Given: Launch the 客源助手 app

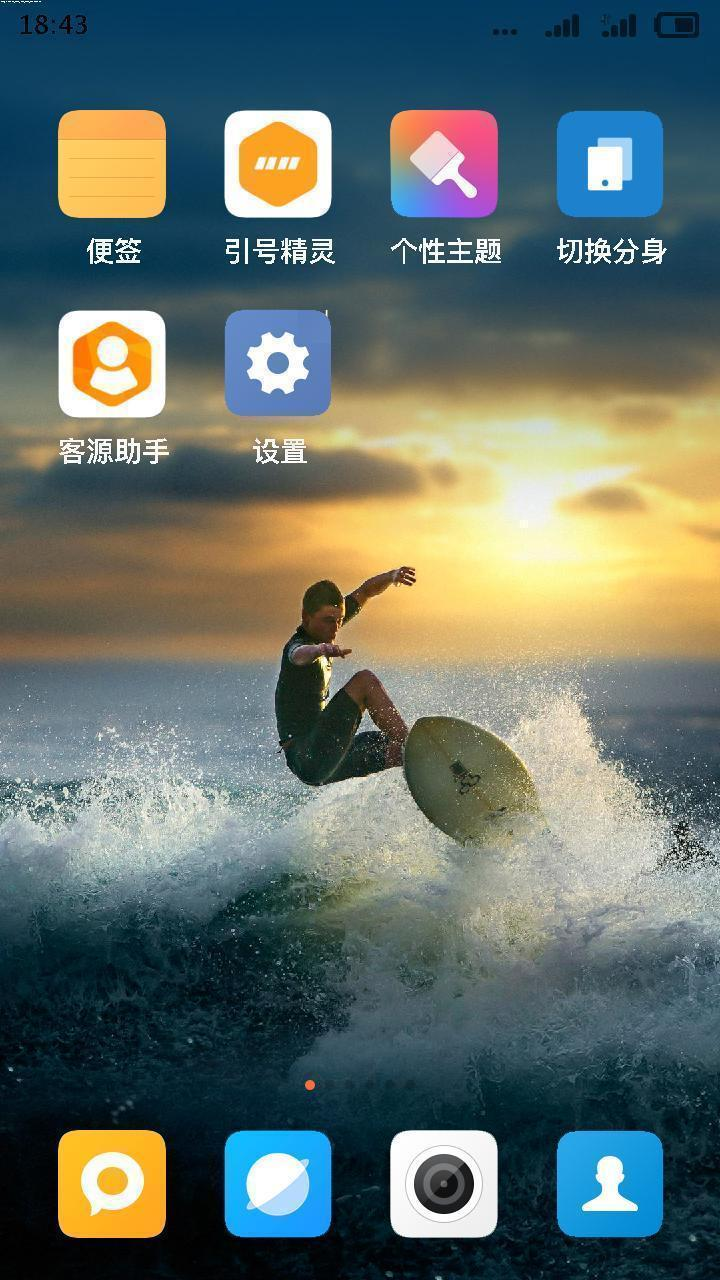Looking at the screenshot, I should pyautogui.click(x=112, y=364).
